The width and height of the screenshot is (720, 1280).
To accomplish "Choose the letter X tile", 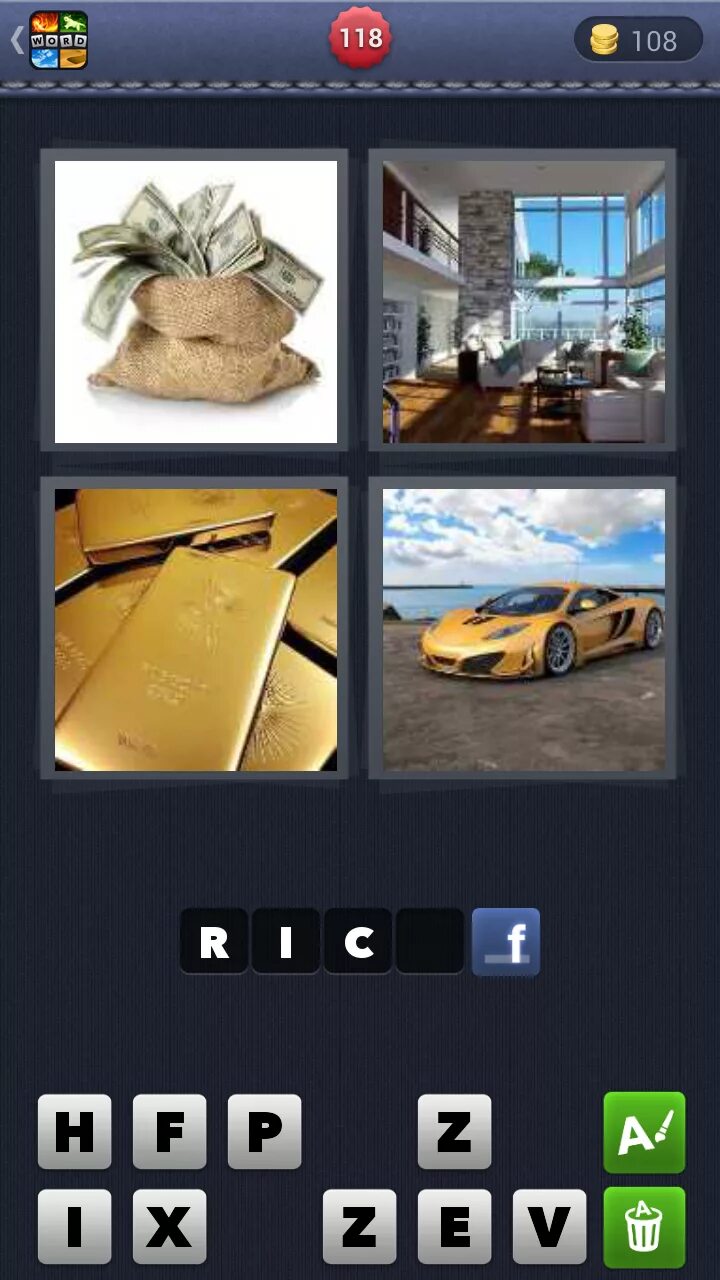I will pyautogui.click(x=169, y=1227).
